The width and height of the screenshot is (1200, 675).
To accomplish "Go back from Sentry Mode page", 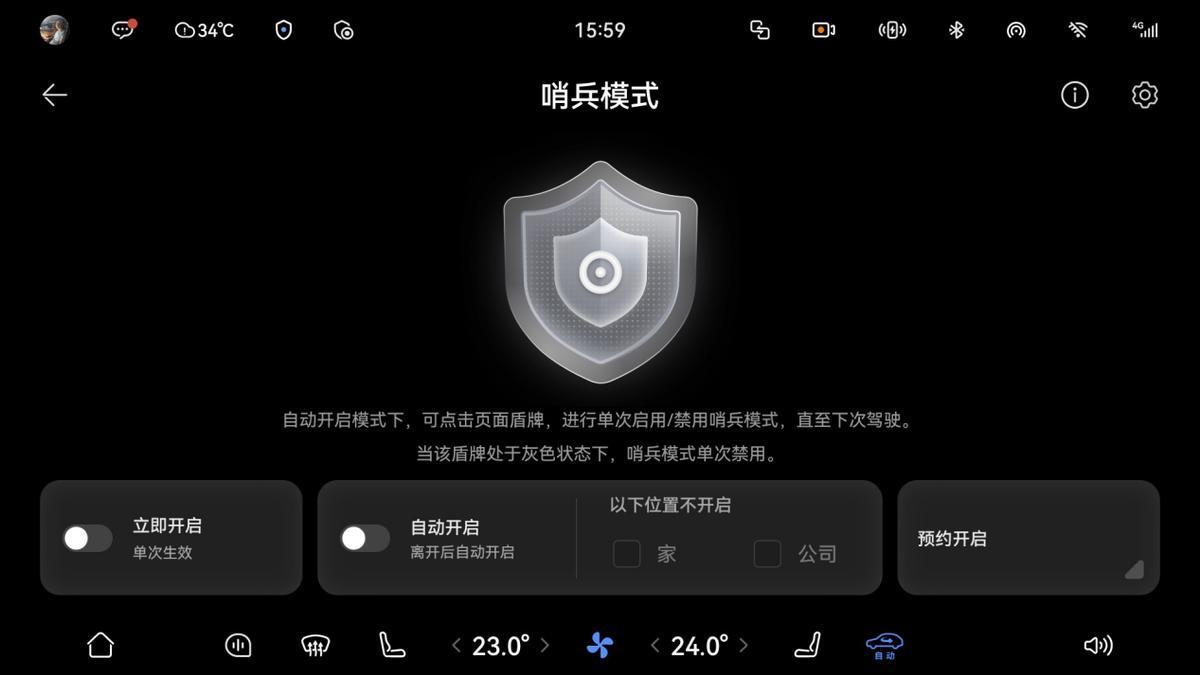I will point(55,95).
